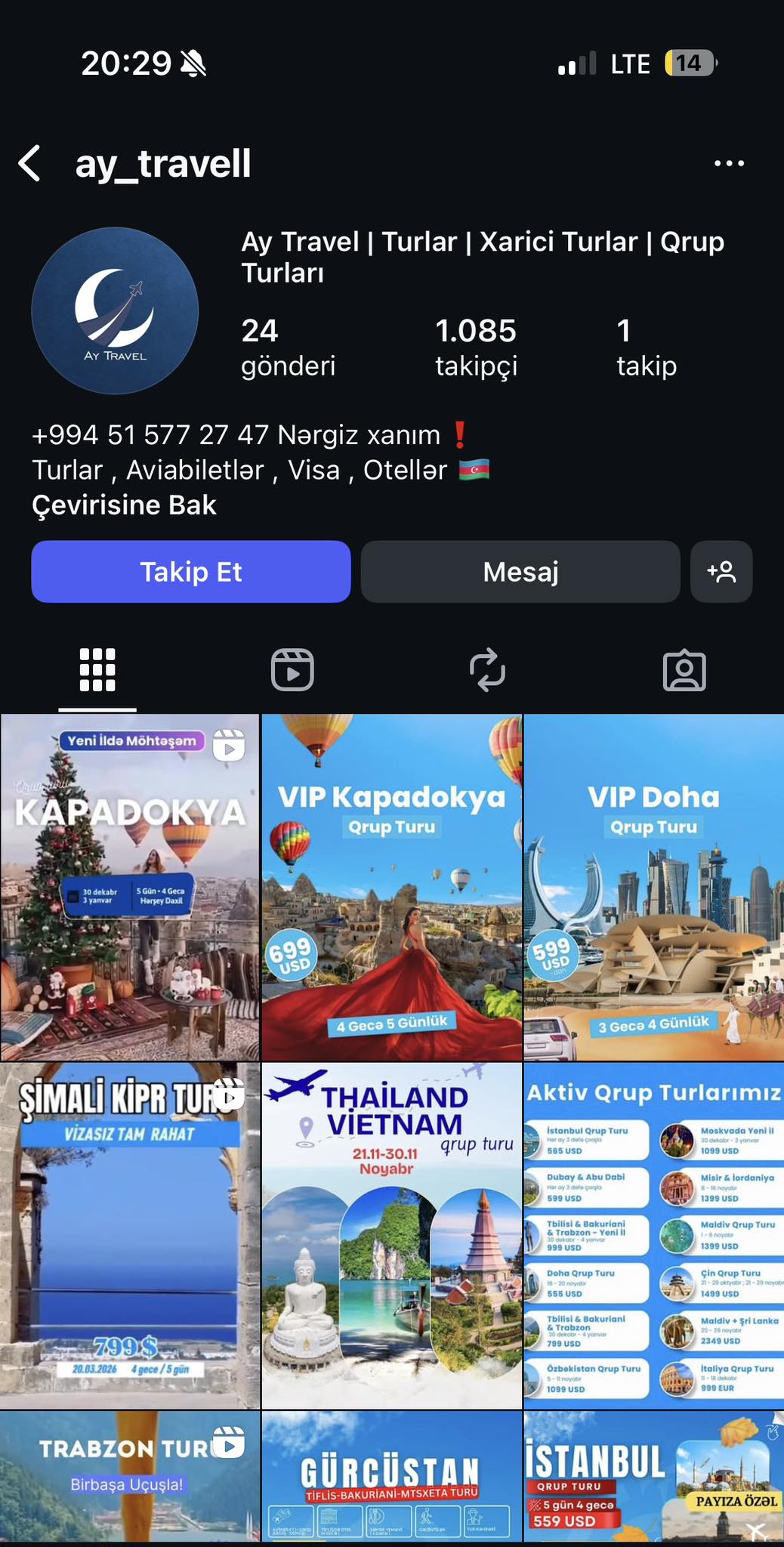View the ay_travell profile picture
This screenshot has height=1547, width=784.
pos(115,310)
